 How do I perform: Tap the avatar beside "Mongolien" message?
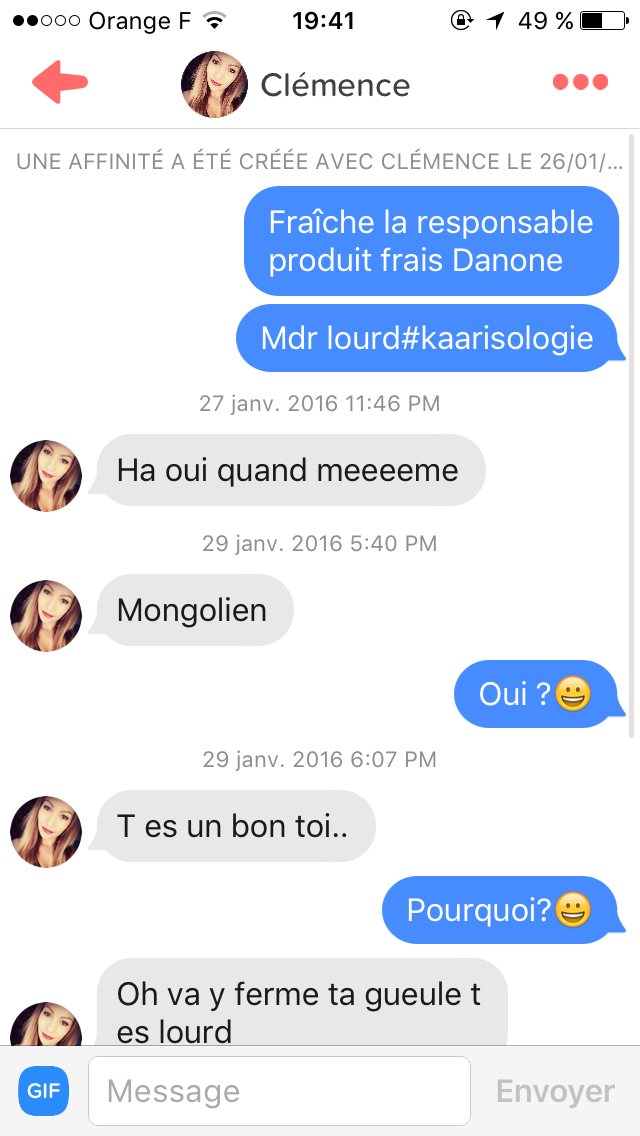pyautogui.click(x=46, y=615)
